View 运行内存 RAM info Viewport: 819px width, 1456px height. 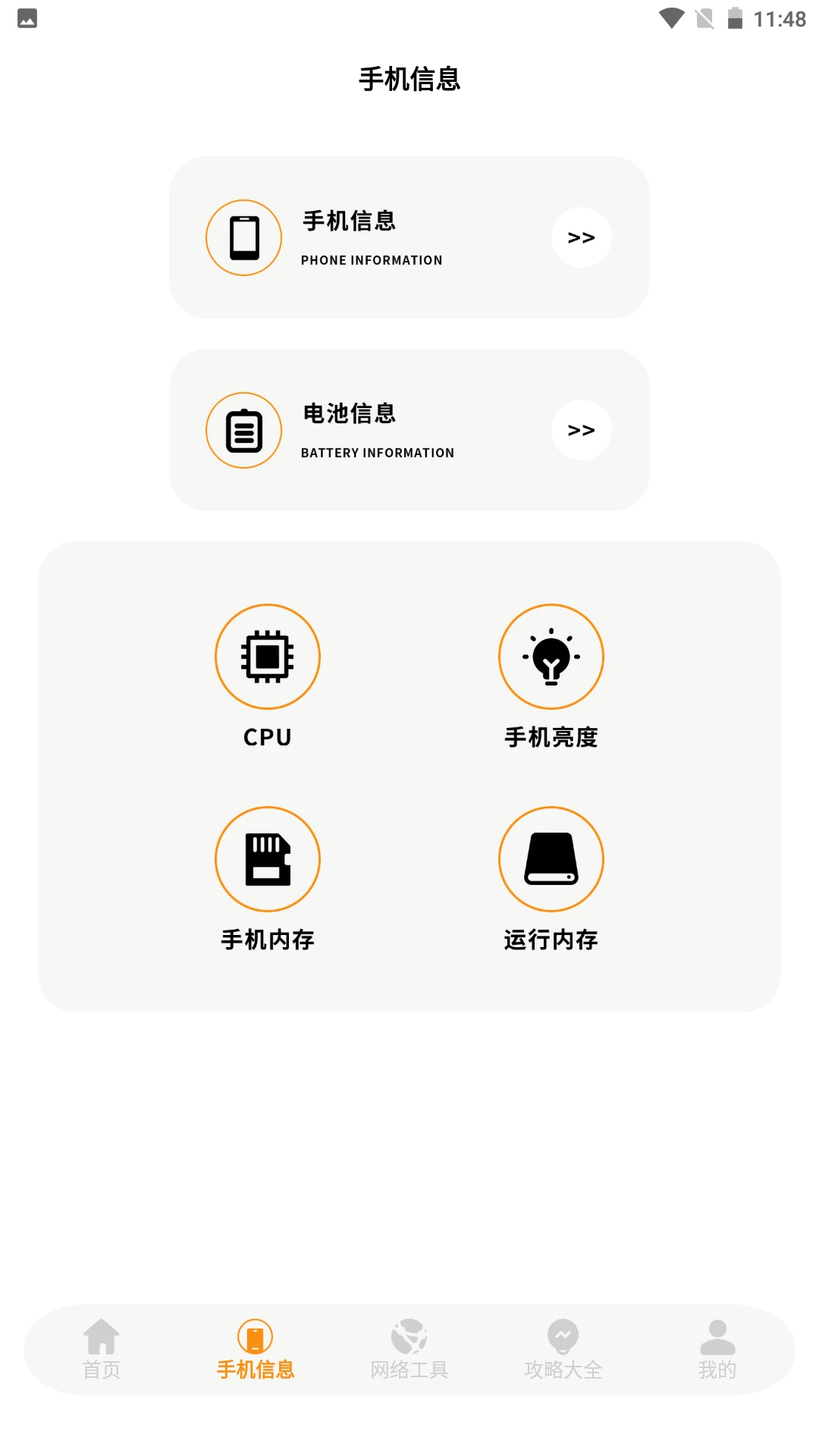pyautogui.click(x=551, y=860)
